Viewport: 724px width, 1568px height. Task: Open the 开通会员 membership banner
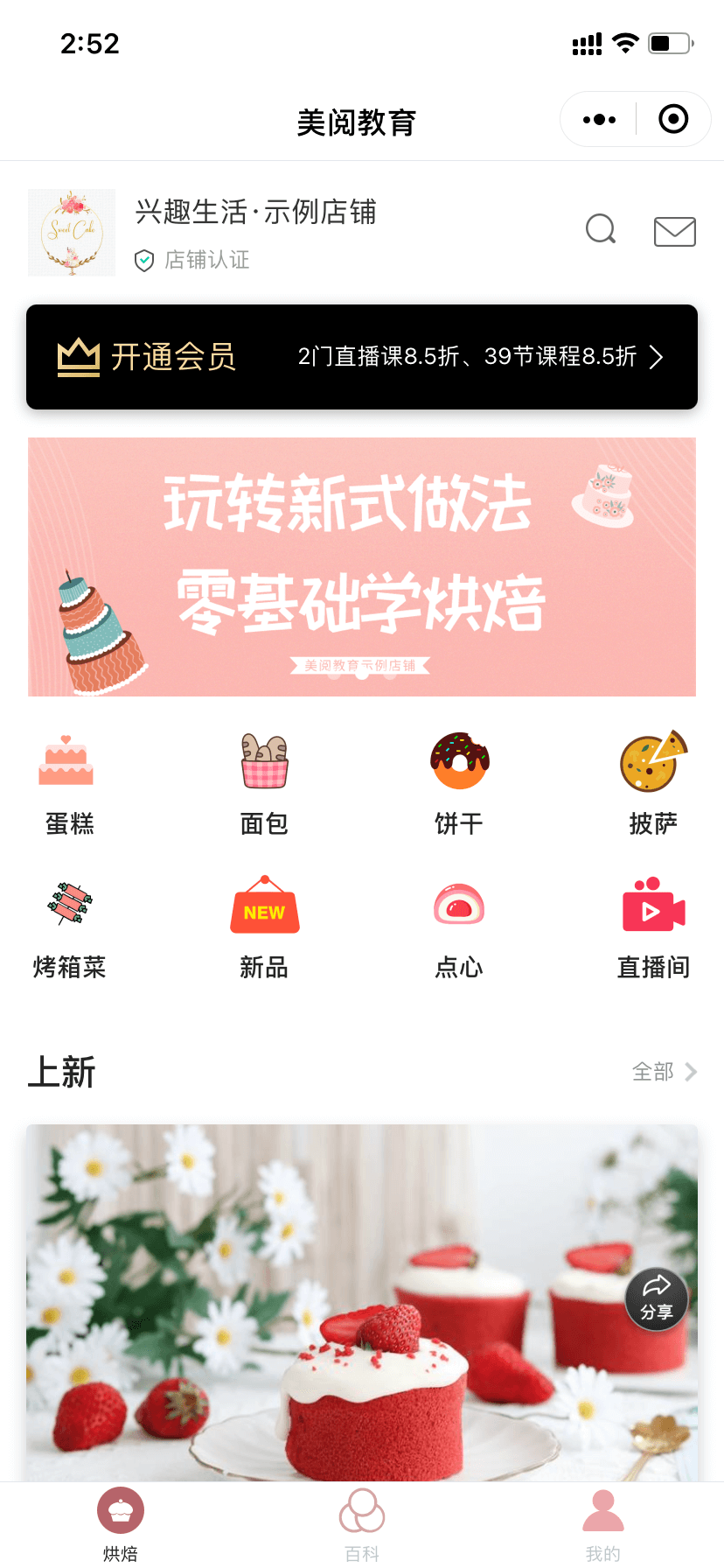point(362,357)
